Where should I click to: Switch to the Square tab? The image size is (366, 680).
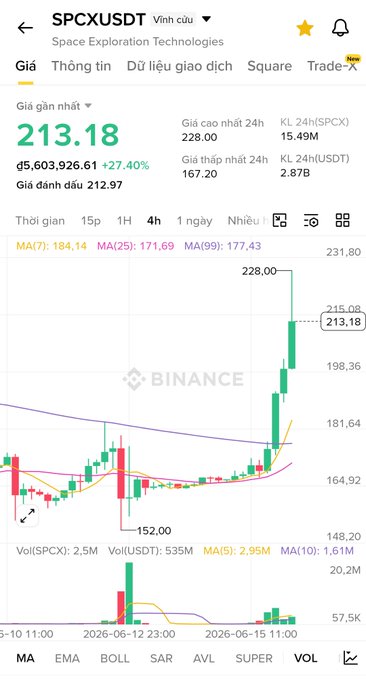(x=269, y=66)
